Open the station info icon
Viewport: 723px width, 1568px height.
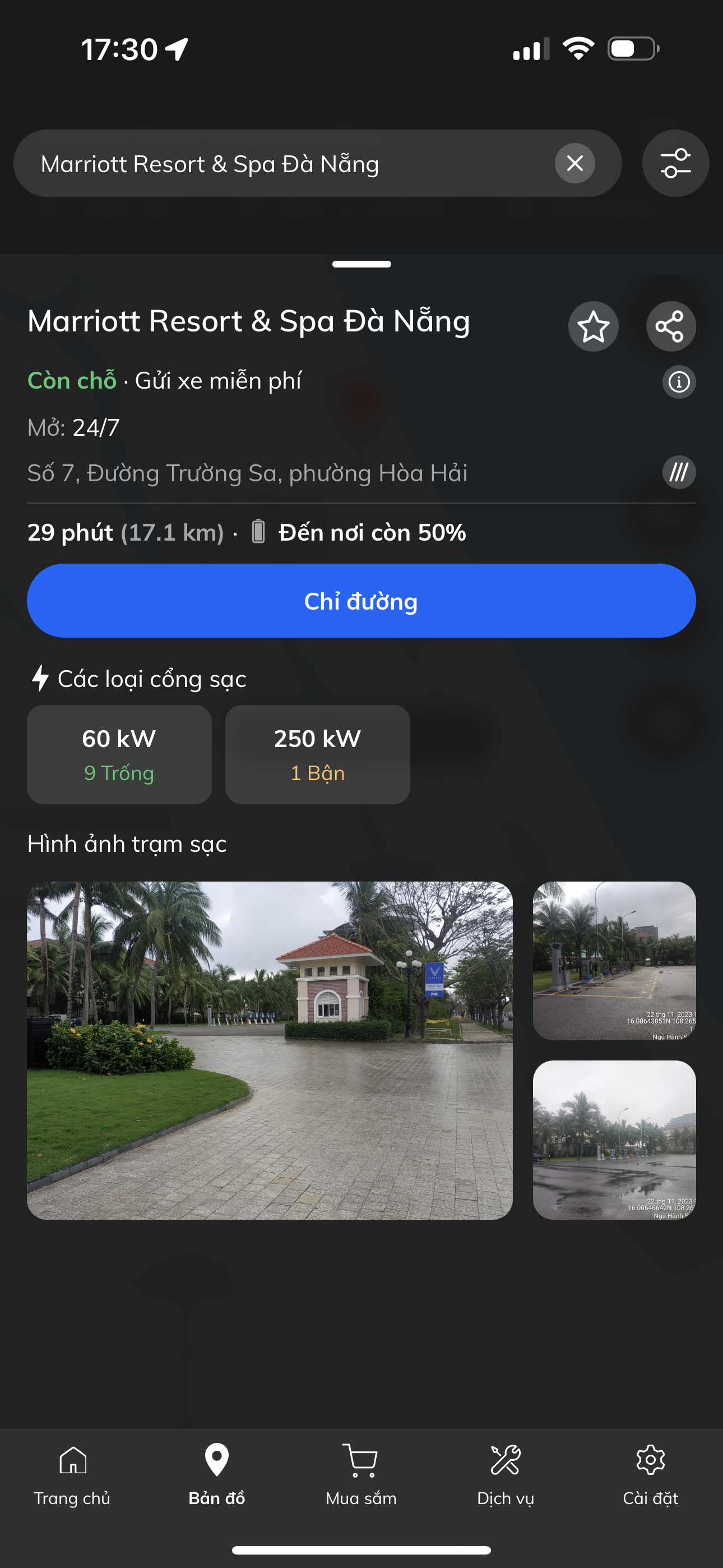coord(679,382)
